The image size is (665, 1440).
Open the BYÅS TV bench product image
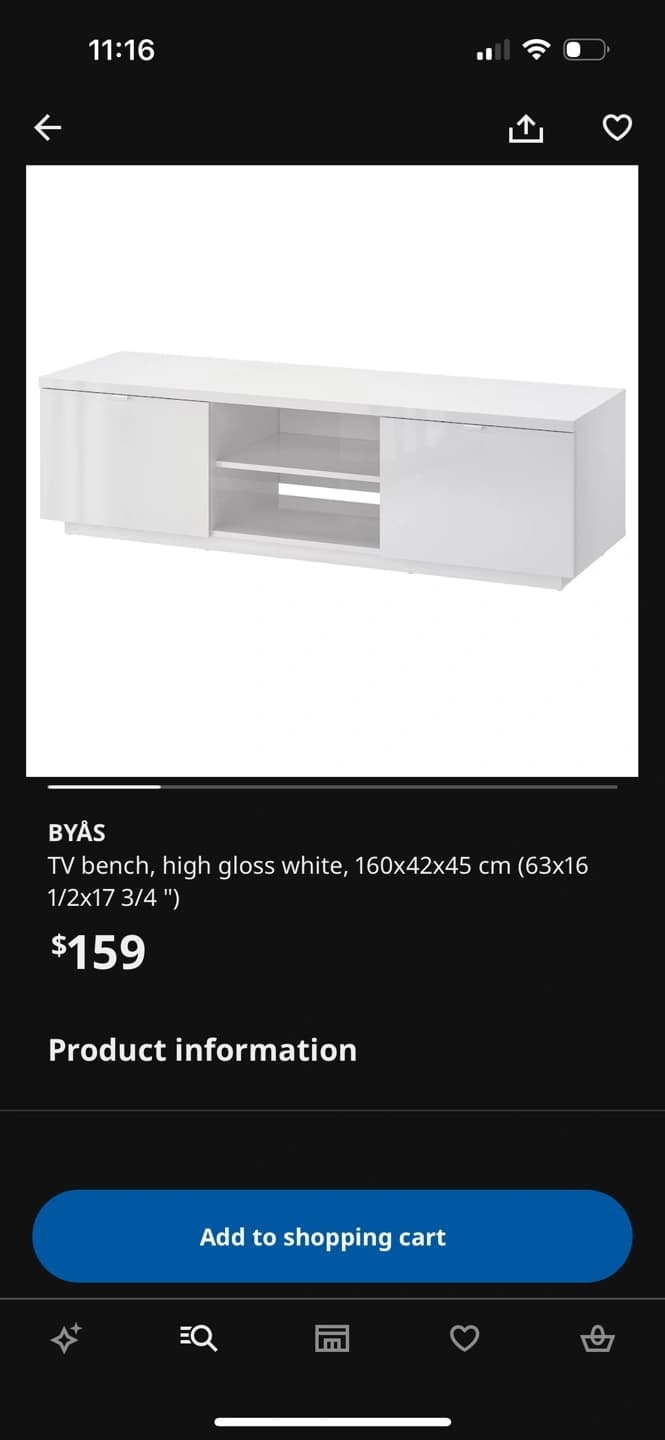tap(332, 470)
